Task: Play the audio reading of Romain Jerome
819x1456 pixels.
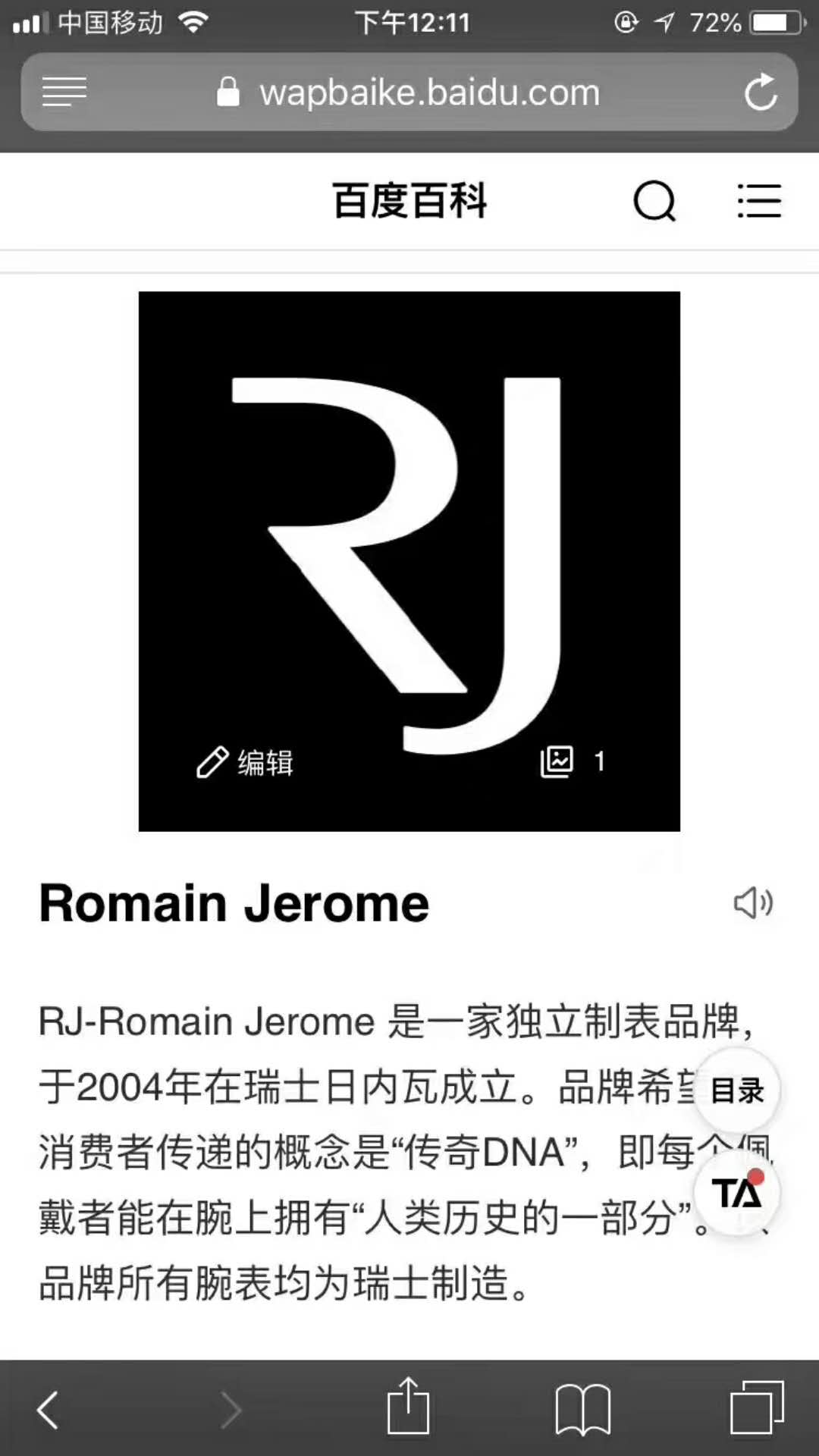Action: tap(752, 903)
